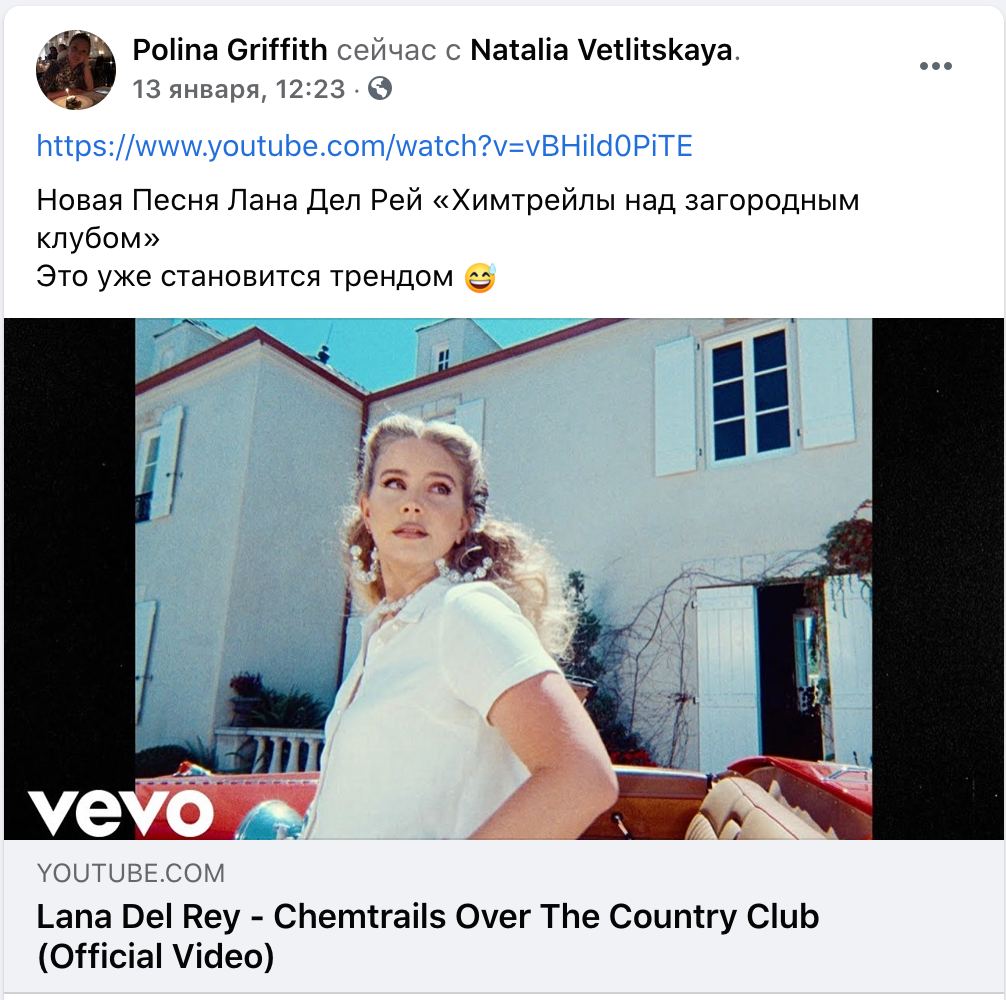Tap the globe audience icon beside the timestamp
Image resolution: width=1006 pixels, height=1000 pixels.
click(x=380, y=90)
